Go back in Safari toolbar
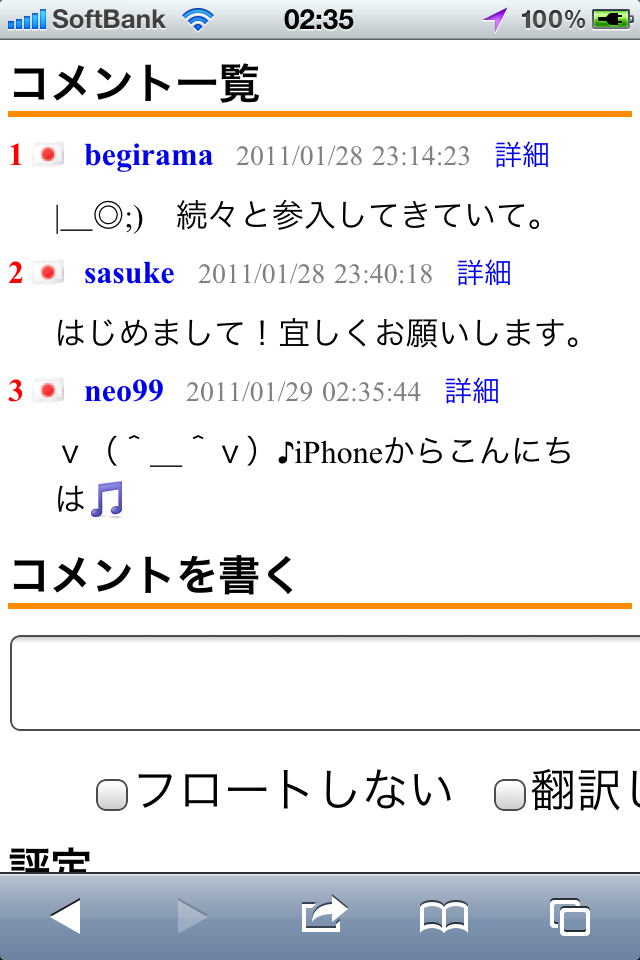The height and width of the screenshot is (960, 640). [x=65, y=916]
